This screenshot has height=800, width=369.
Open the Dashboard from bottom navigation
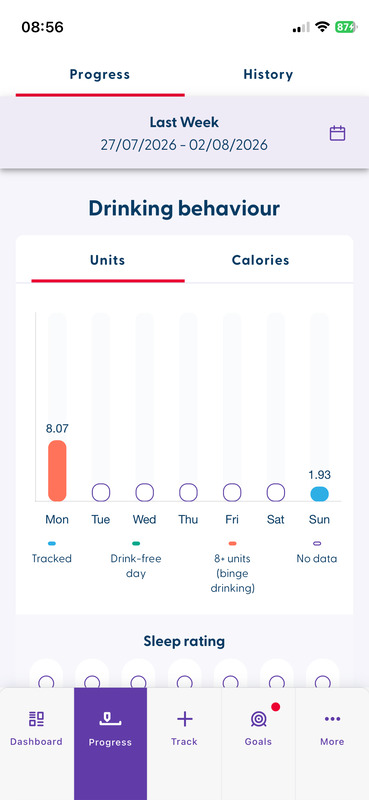(36, 729)
